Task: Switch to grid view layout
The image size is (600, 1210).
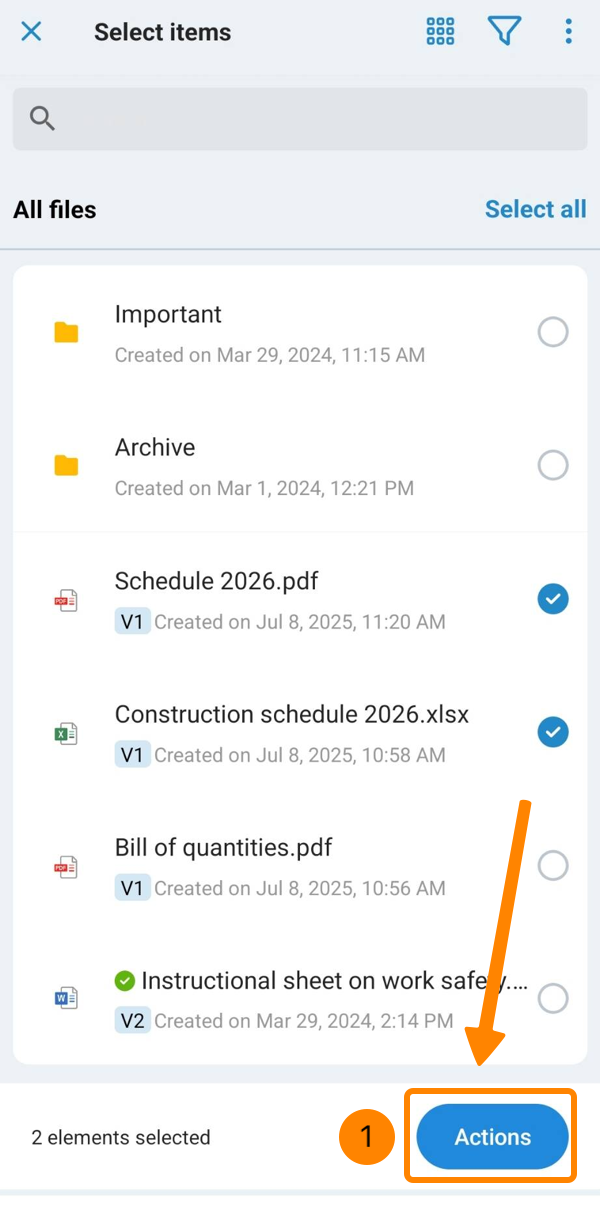Action: [x=440, y=32]
